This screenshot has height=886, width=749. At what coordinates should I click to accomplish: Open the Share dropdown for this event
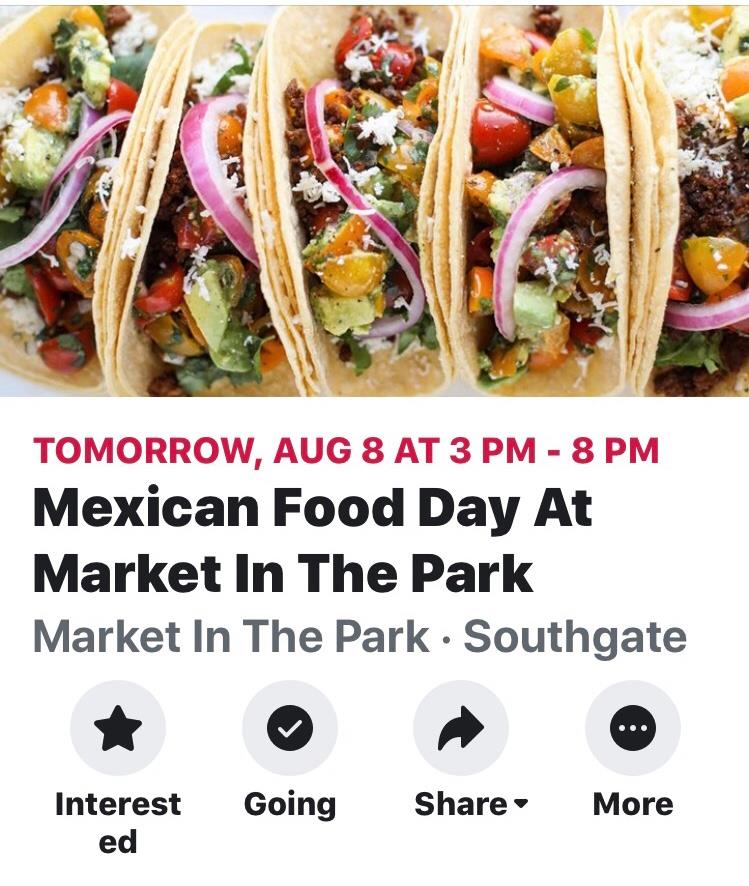[461, 728]
